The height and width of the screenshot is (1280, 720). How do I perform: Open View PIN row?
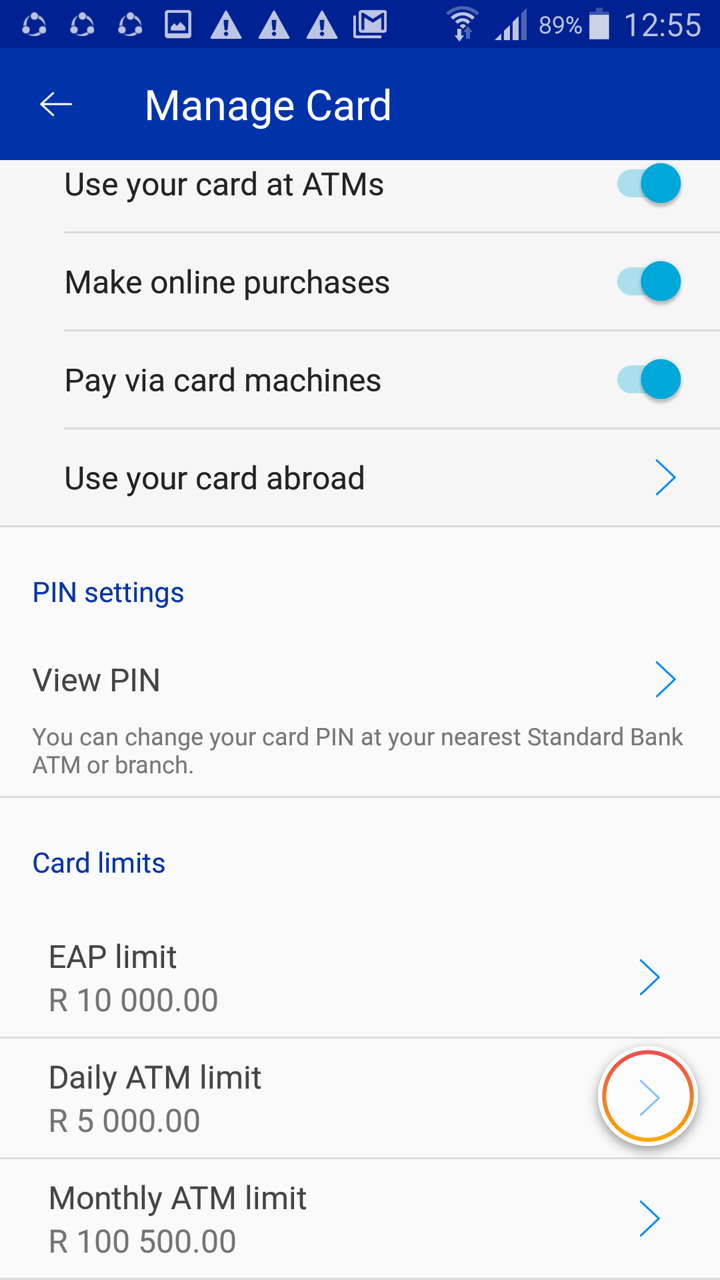click(x=360, y=680)
